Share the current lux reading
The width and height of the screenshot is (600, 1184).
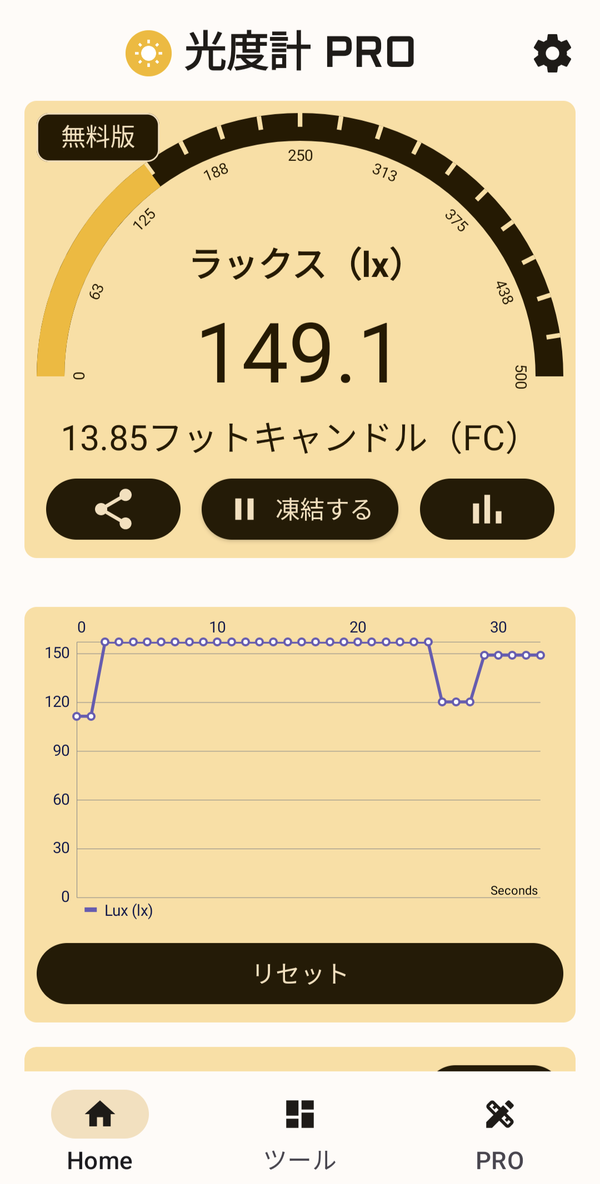[113, 509]
